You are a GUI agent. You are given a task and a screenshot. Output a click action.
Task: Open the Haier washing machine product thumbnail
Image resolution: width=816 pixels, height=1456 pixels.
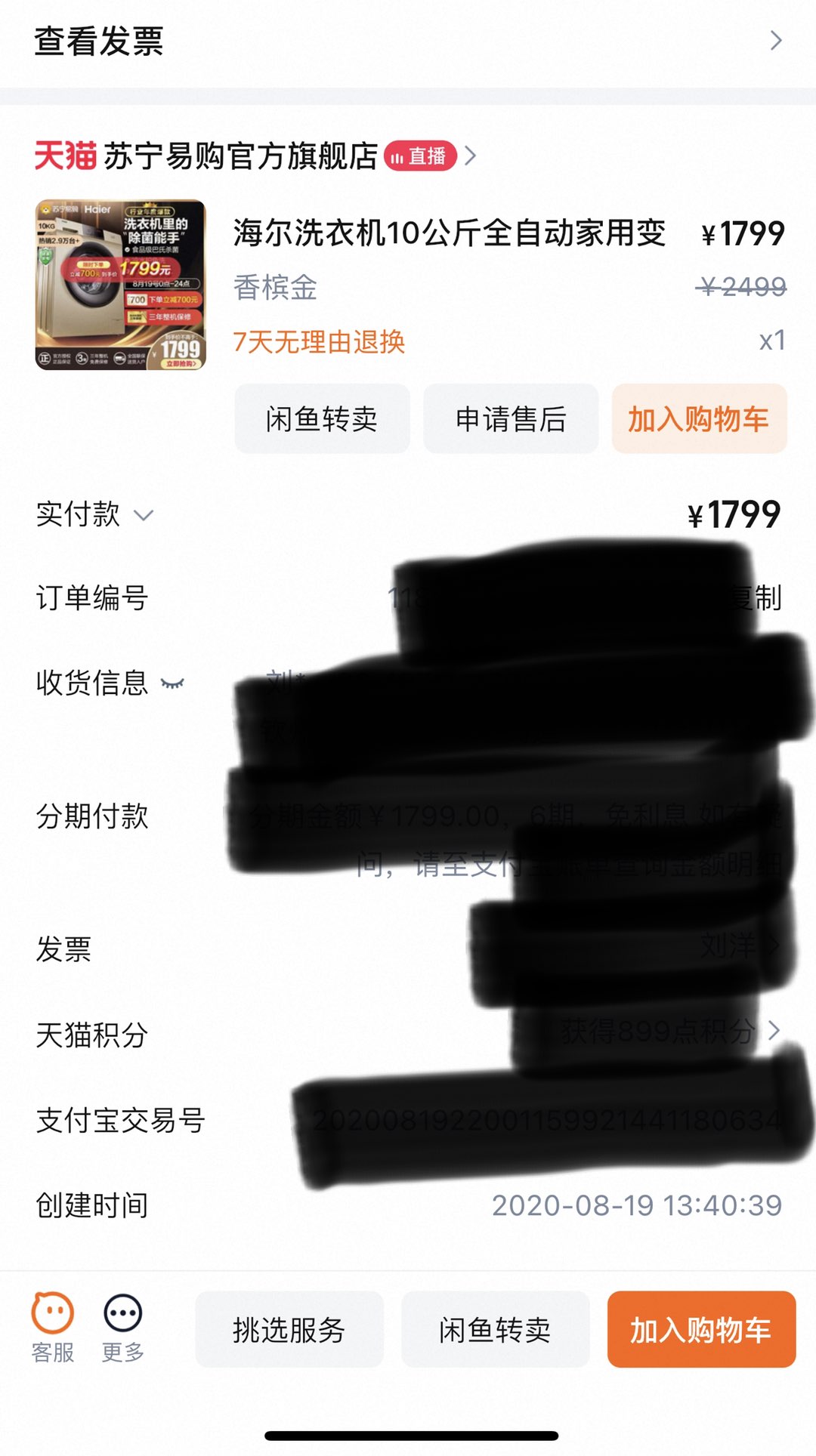point(121,285)
